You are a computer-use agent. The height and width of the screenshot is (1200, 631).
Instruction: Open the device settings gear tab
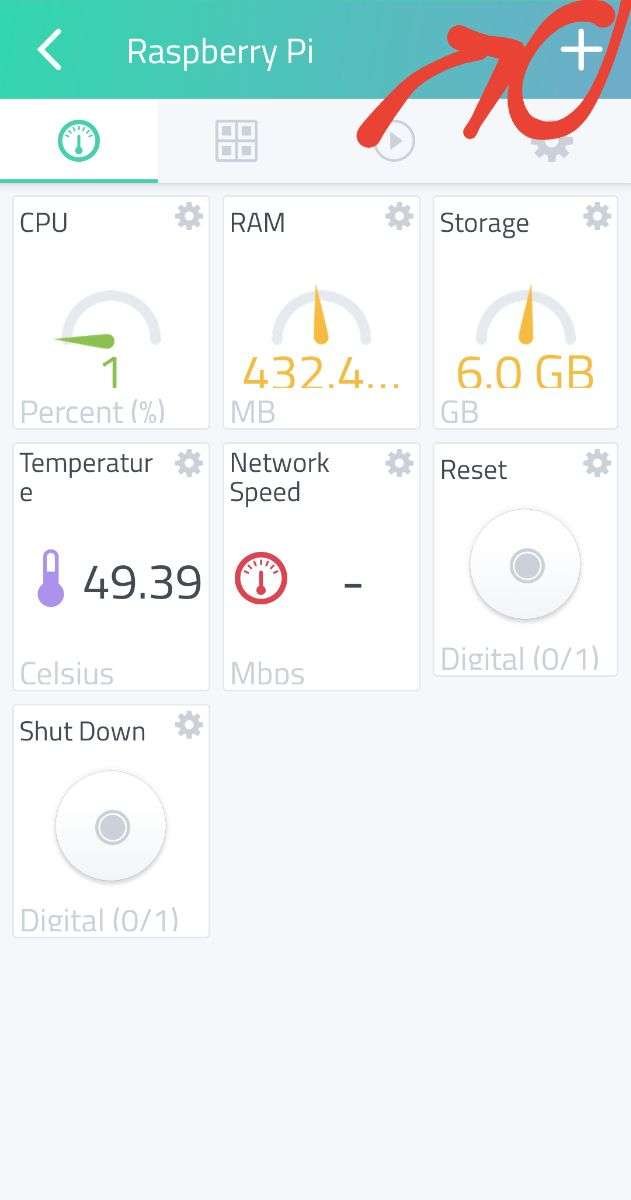552,143
